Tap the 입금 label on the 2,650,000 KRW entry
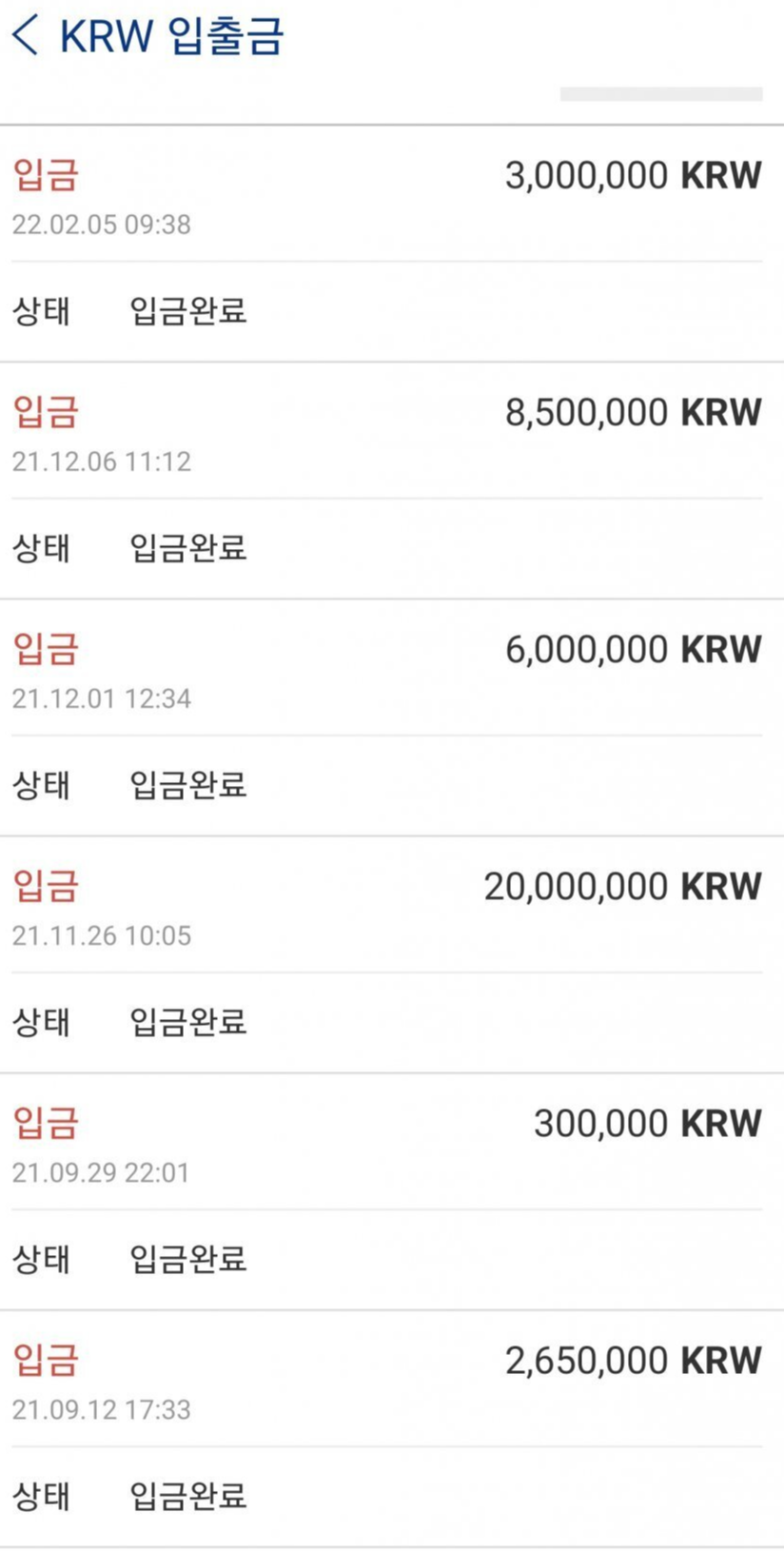This screenshot has width=784, height=1551. click(43, 1359)
